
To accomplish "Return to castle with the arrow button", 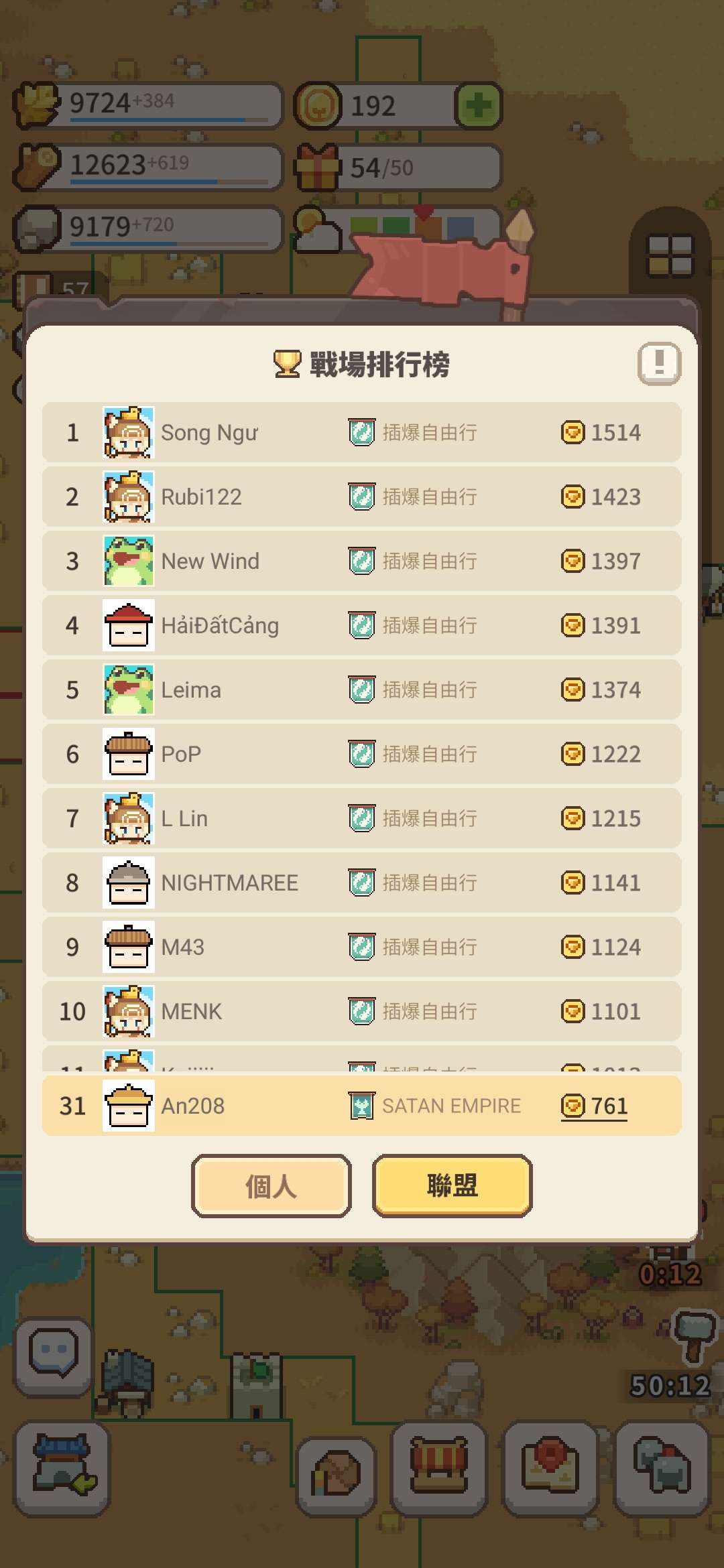I will (62, 1467).
